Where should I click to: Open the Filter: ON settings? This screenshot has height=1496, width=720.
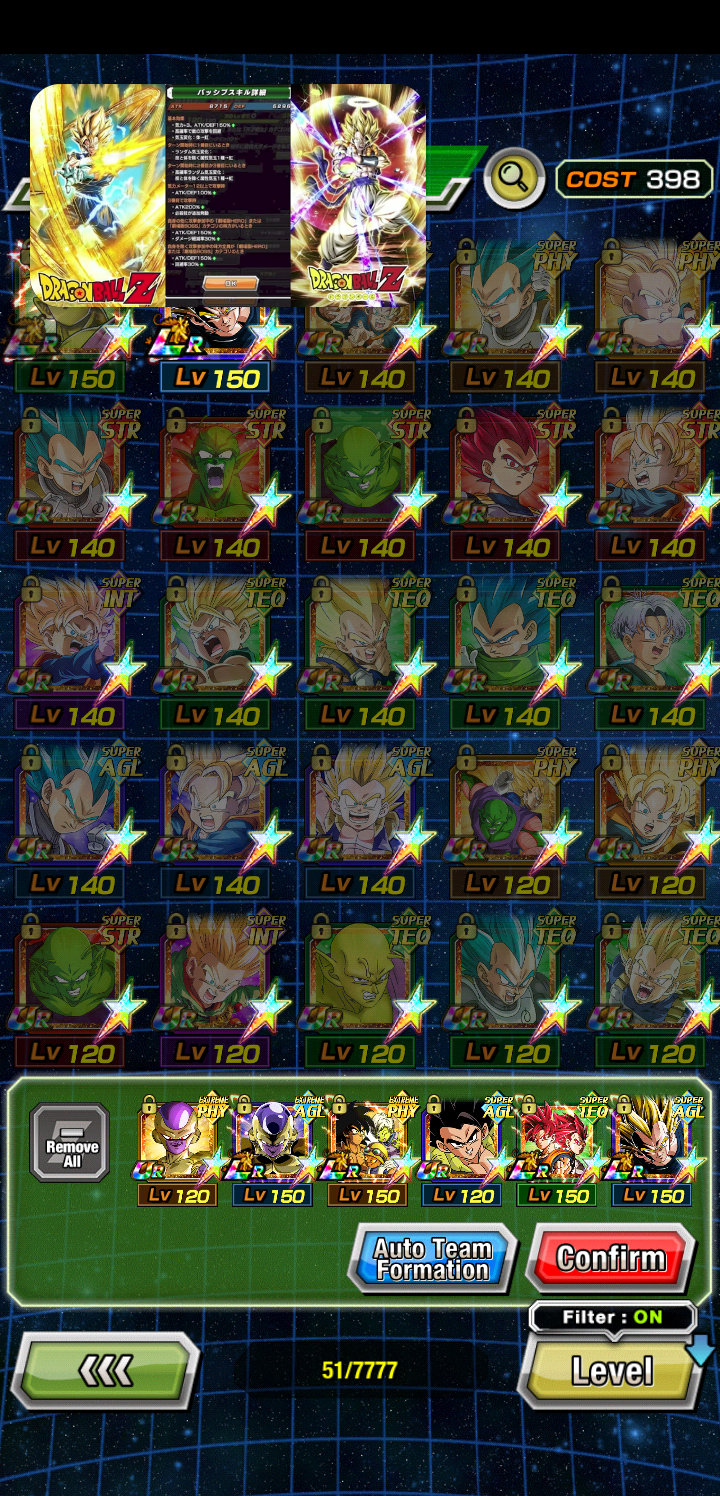click(612, 1317)
